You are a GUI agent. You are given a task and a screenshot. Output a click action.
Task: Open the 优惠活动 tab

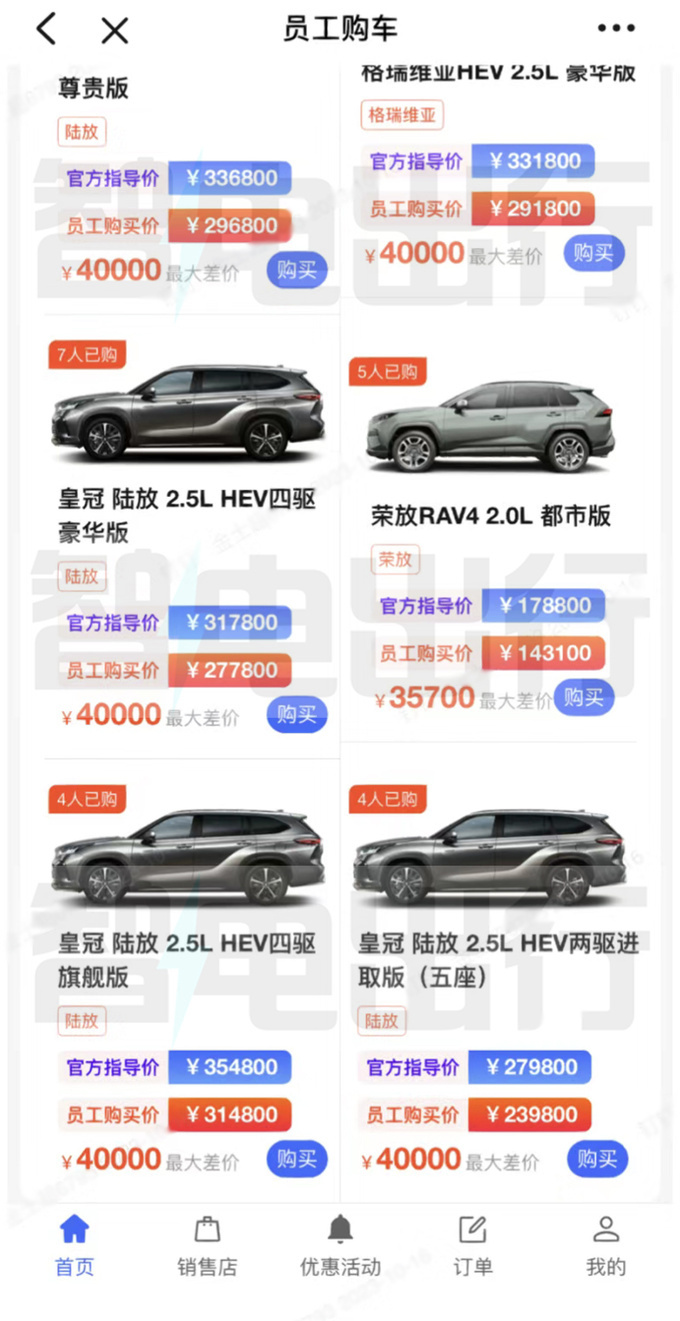click(x=340, y=1246)
